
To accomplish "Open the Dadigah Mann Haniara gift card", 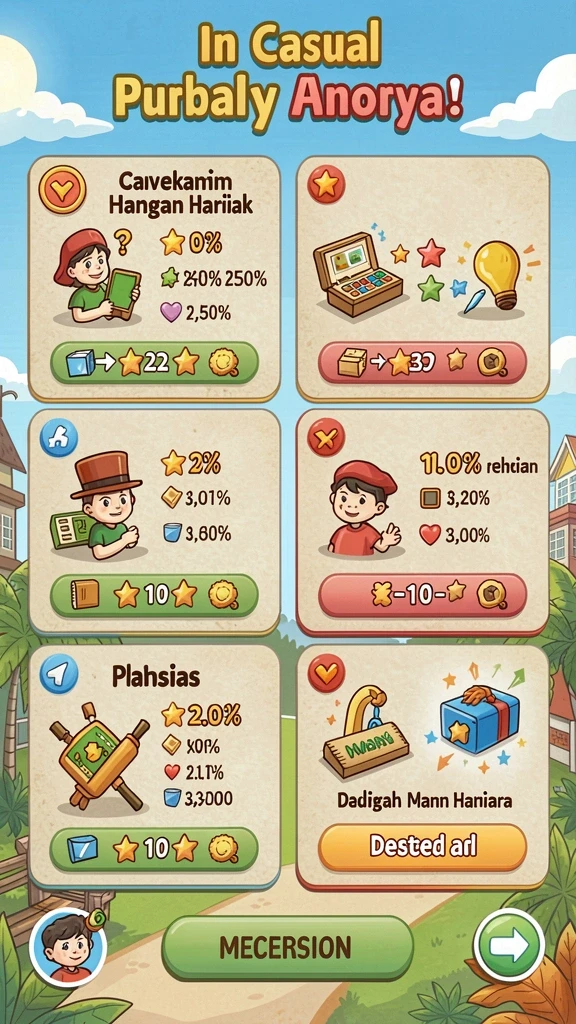I will point(422,766).
